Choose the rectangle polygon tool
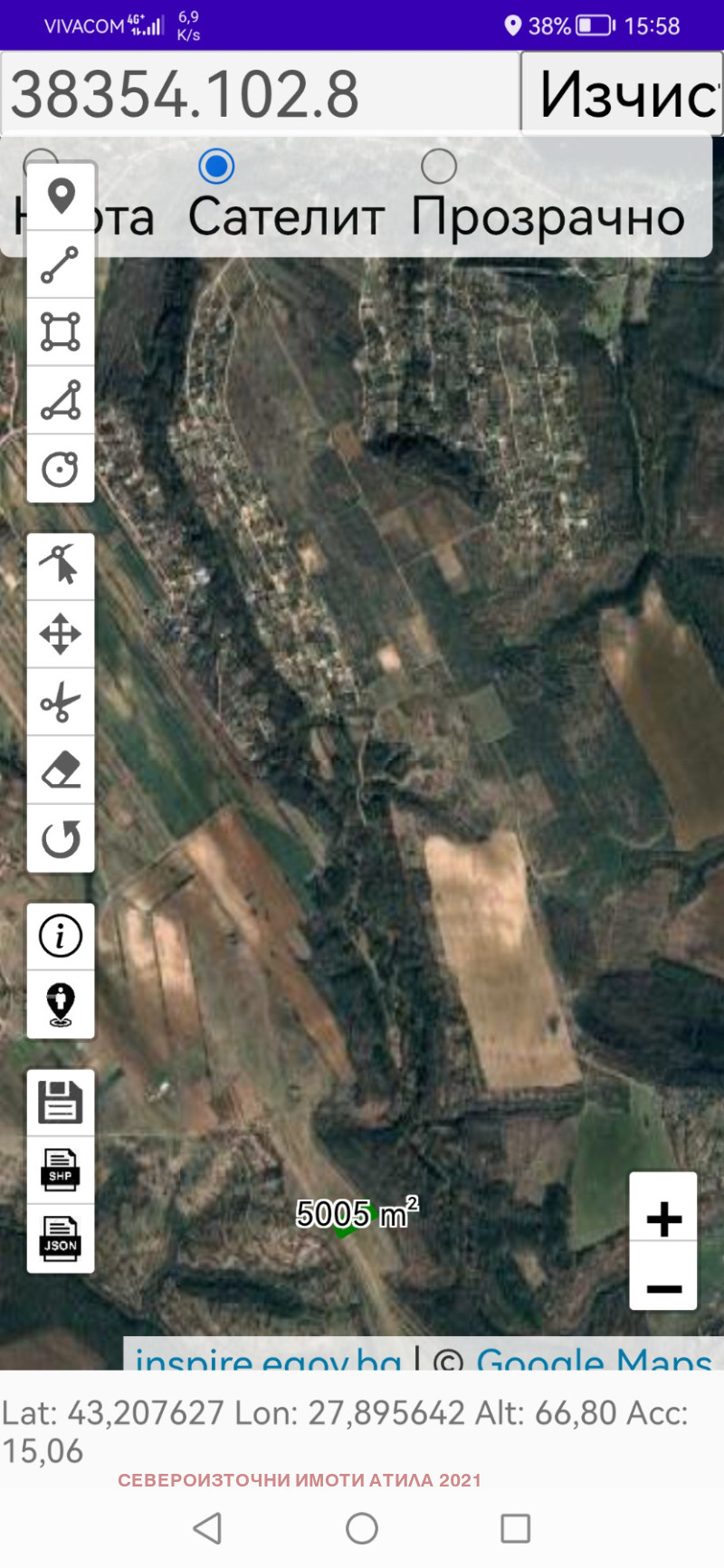Viewport: 724px width, 1568px height. pyautogui.click(x=61, y=332)
